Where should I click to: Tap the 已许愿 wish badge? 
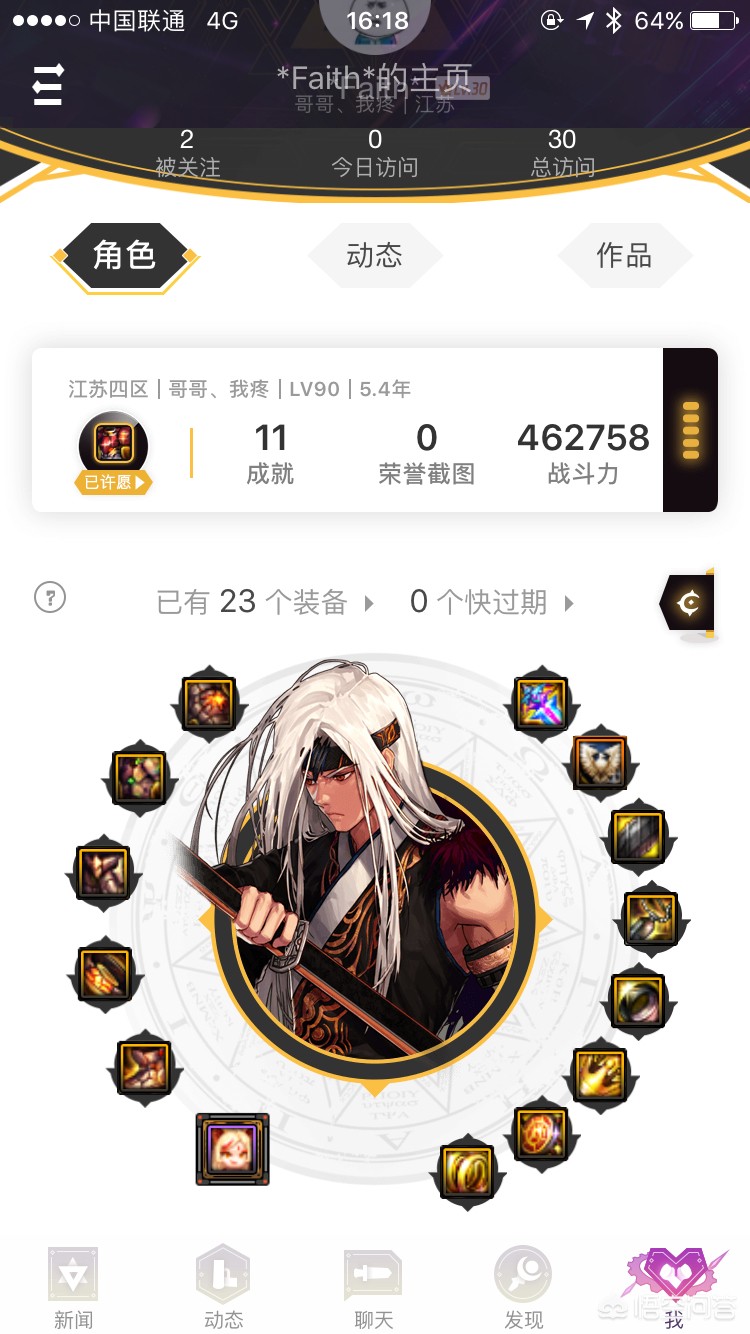pos(114,482)
